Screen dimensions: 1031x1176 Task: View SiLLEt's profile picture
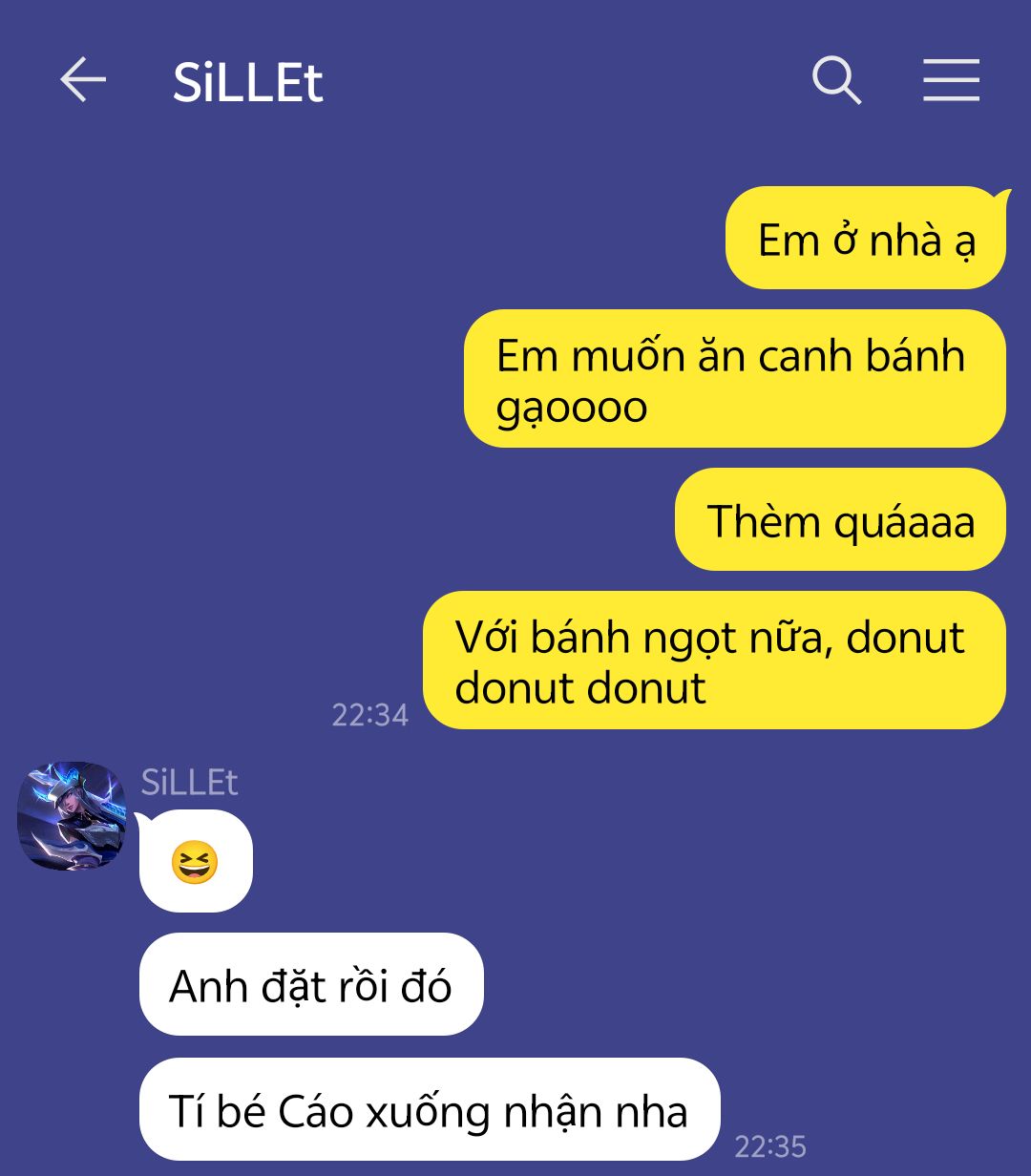click(x=72, y=815)
